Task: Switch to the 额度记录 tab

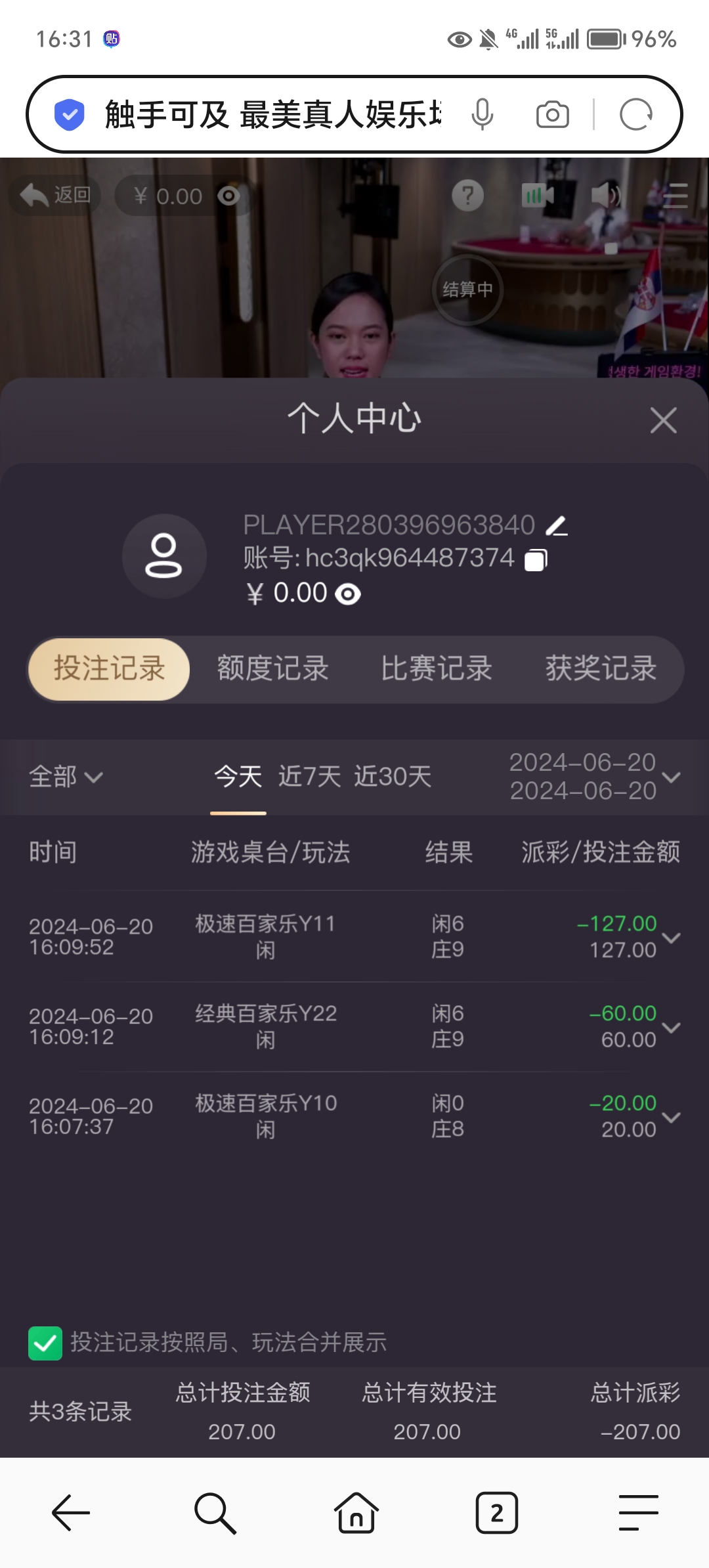Action: click(272, 668)
